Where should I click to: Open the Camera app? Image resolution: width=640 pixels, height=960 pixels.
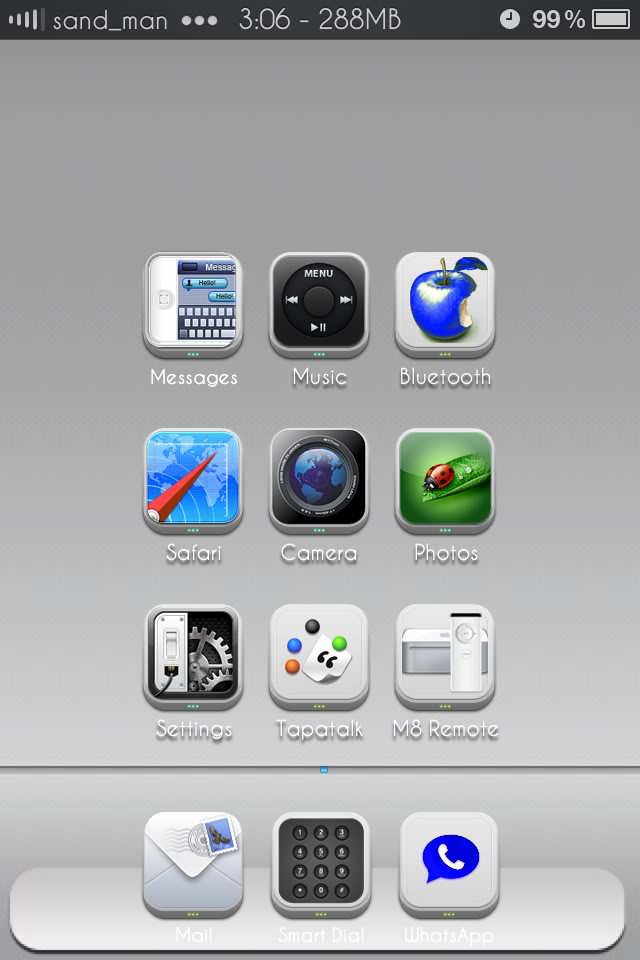tap(319, 479)
